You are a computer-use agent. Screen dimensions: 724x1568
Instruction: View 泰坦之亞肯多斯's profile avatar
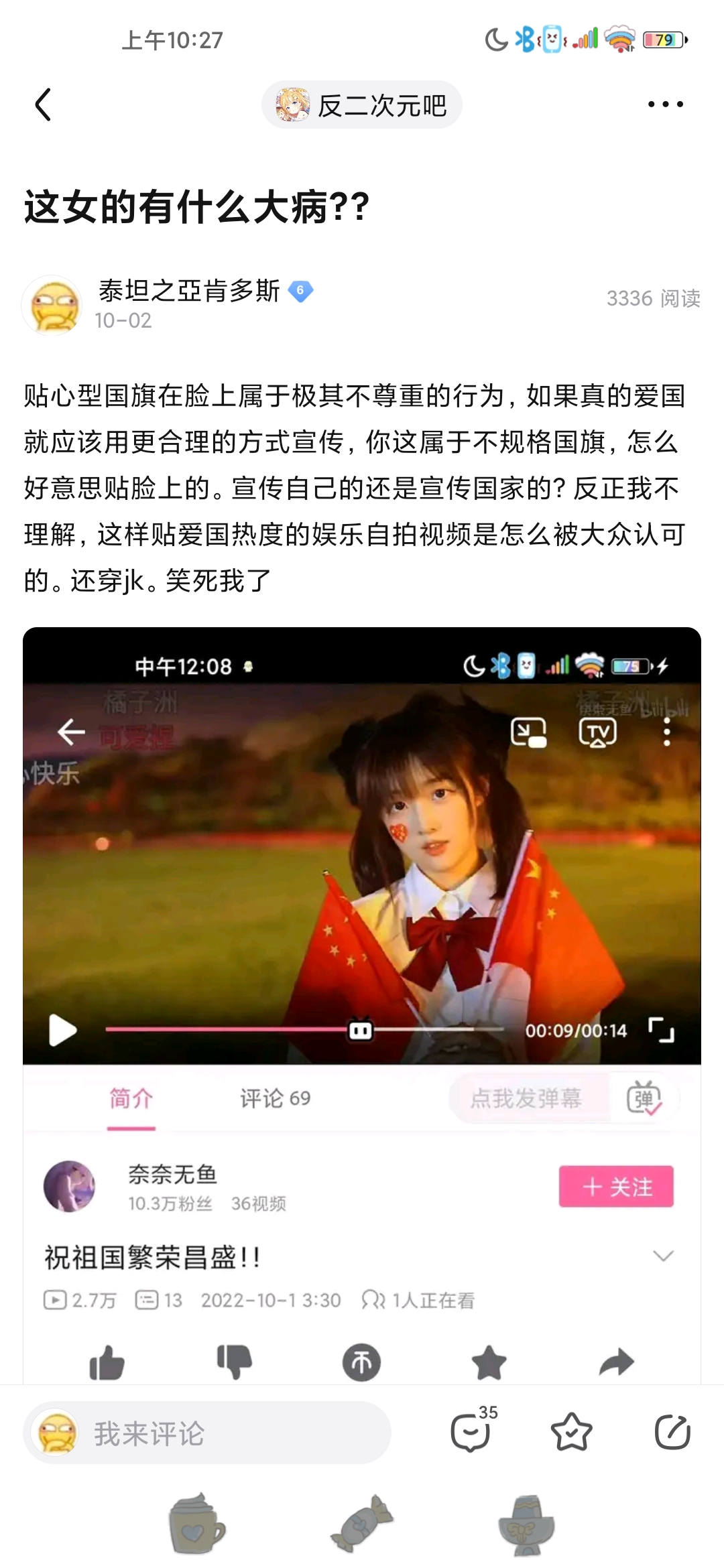pyautogui.click(x=52, y=306)
